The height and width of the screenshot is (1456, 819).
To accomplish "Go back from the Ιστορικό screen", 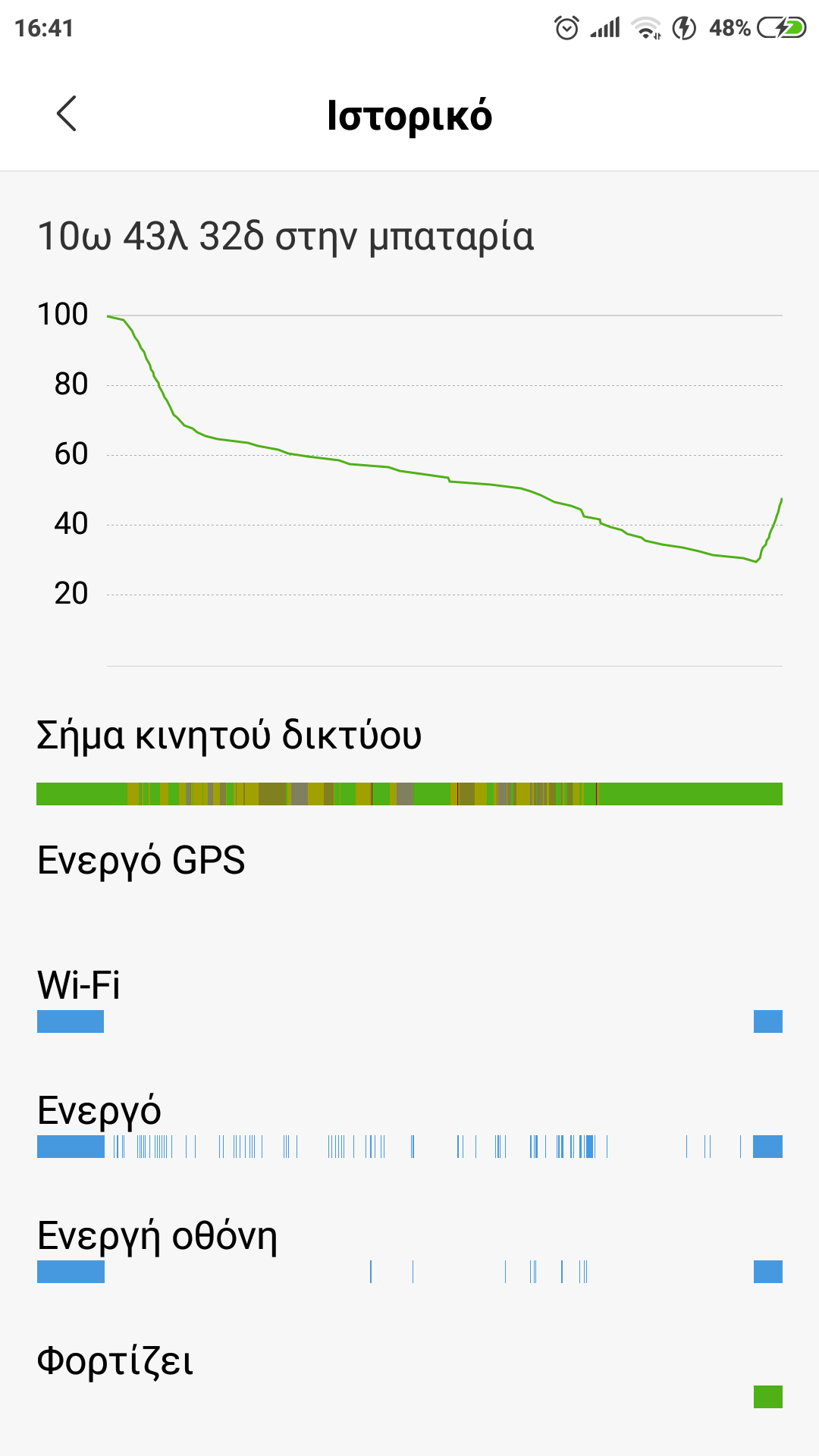I will pyautogui.click(x=67, y=115).
